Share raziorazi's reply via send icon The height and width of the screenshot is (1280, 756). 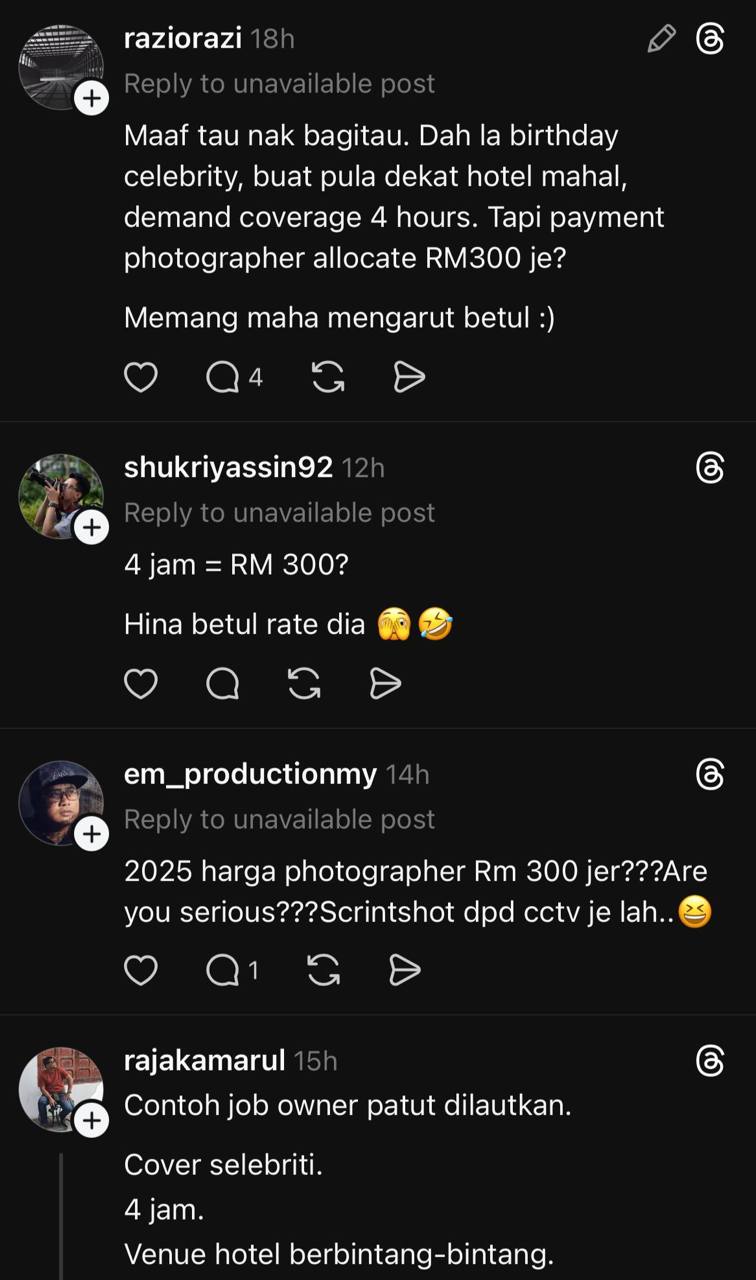408,377
